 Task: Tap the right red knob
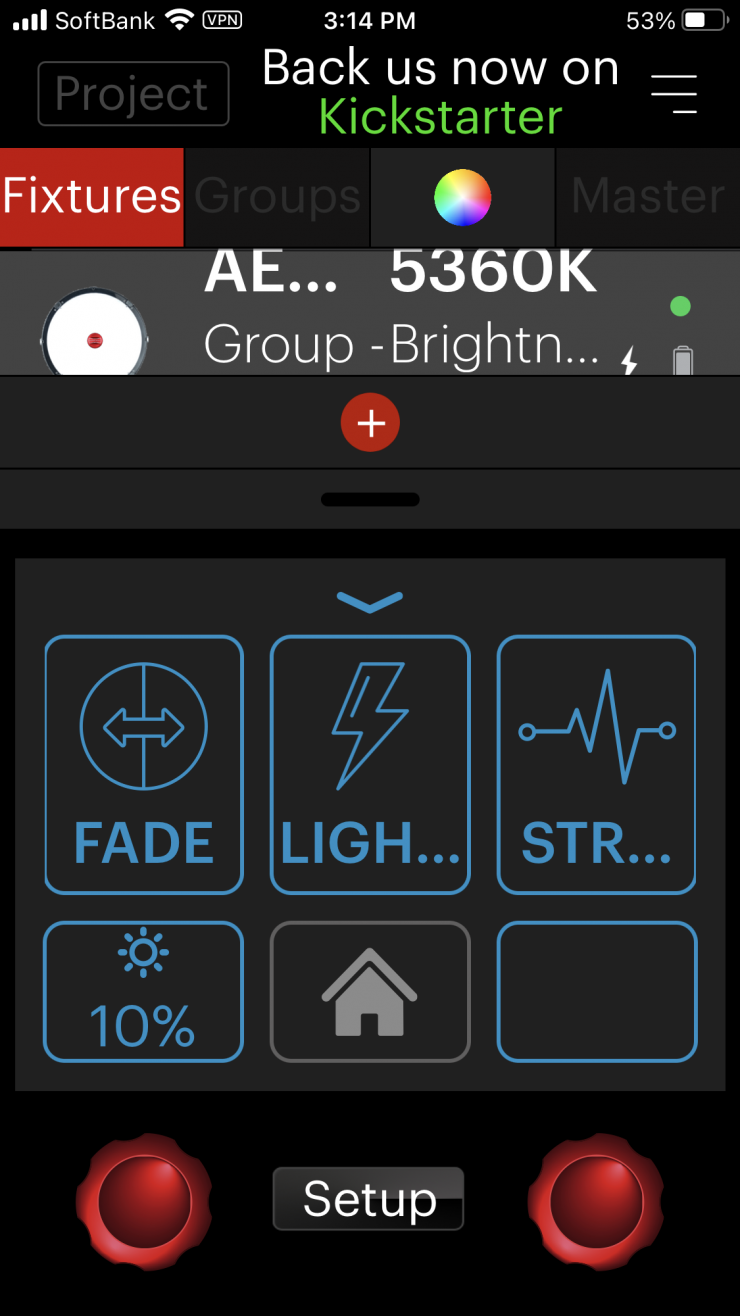pos(595,1201)
